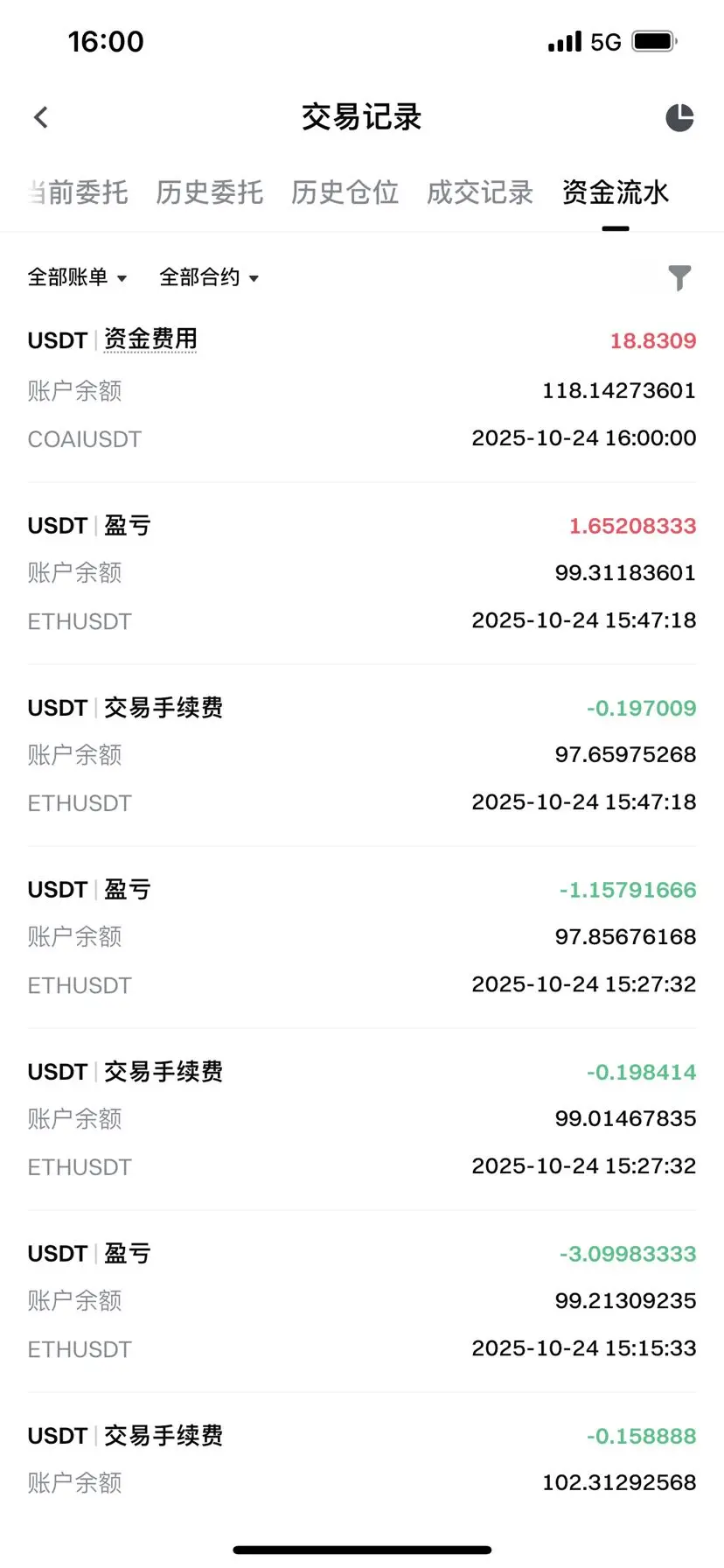Go back using the top-left arrow
Viewport: 724px width, 1568px height.
tap(41, 117)
